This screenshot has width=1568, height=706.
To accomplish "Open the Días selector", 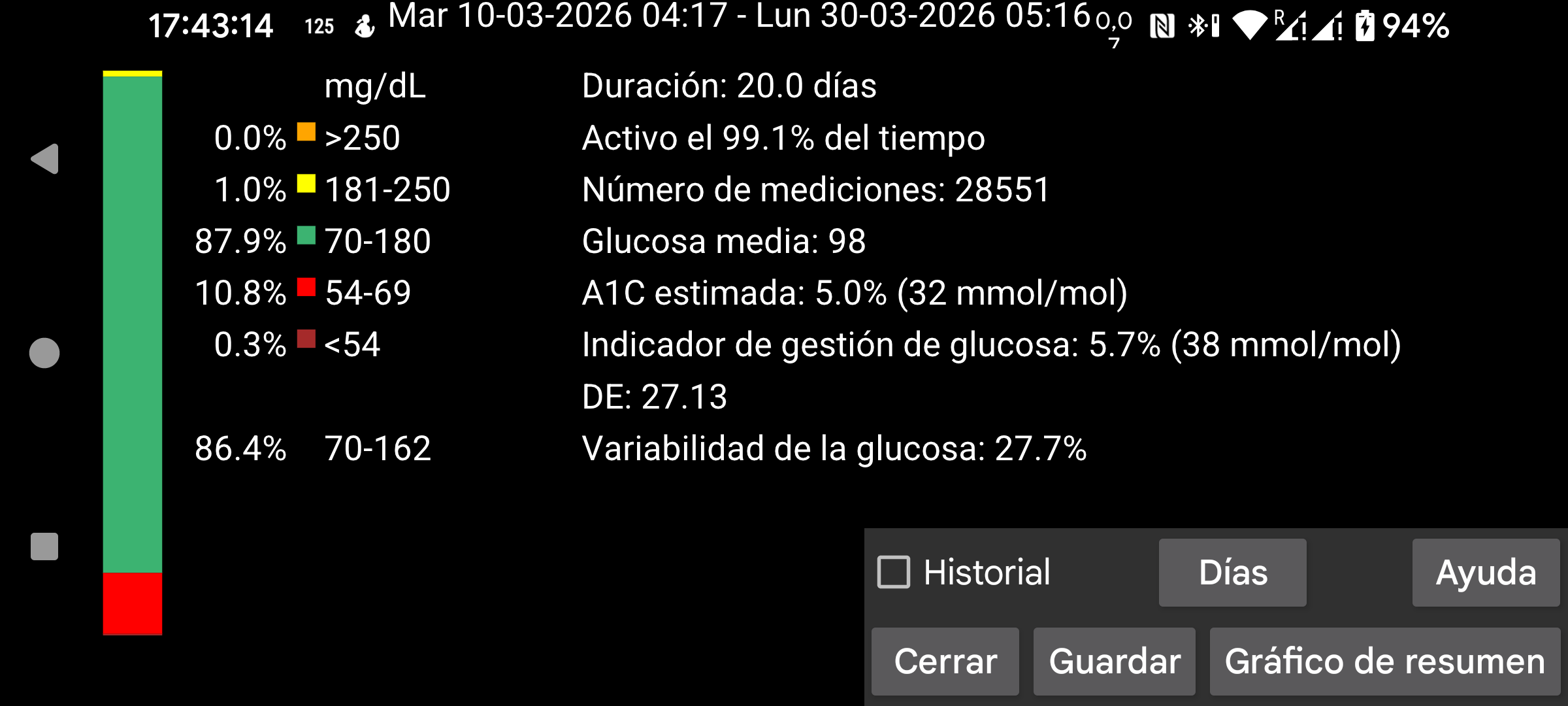I will click(x=1232, y=573).
